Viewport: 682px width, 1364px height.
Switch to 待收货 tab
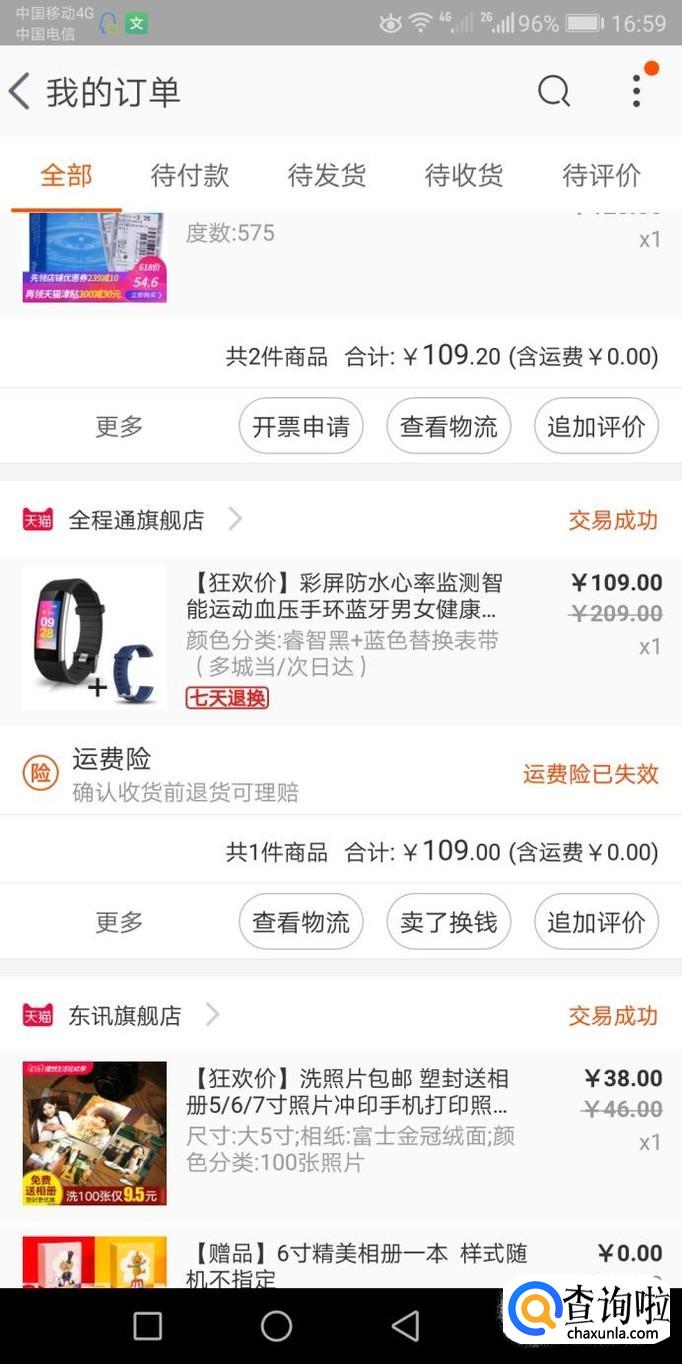click(464, 176)
